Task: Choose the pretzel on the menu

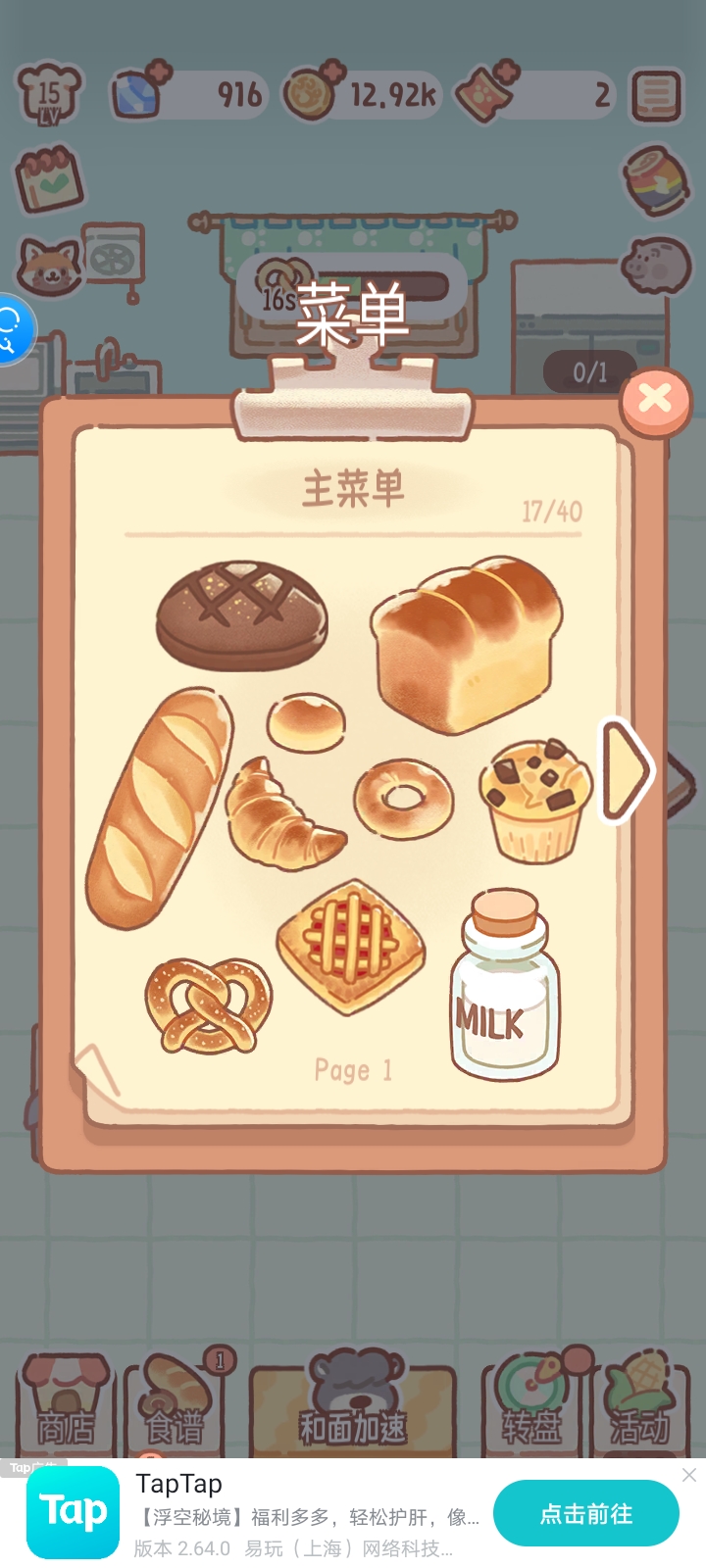Action: (x=208, y=1005)
